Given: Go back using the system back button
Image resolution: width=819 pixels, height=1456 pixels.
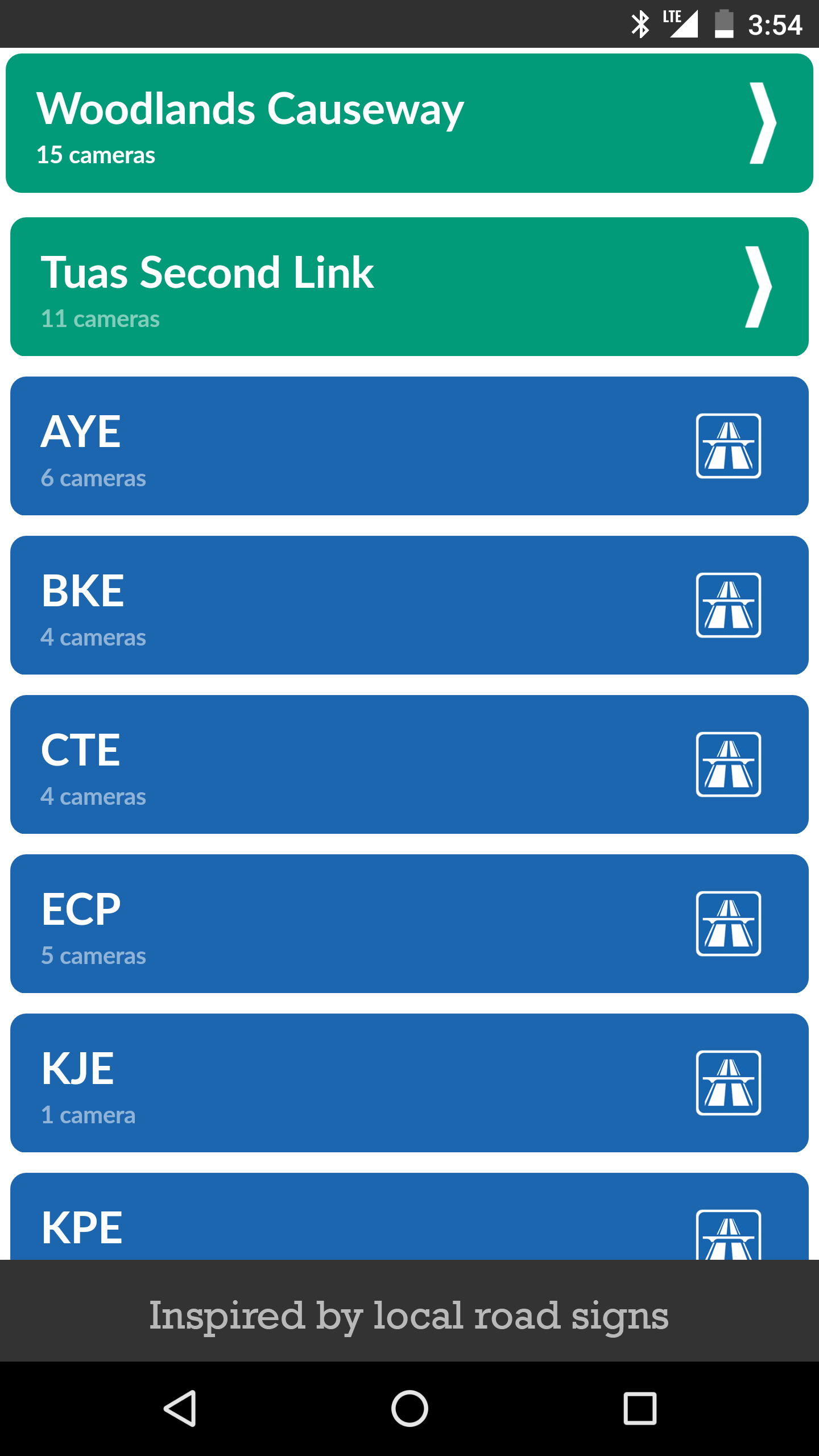Looking at the screenshot, I should click(x=180, y=1408).
